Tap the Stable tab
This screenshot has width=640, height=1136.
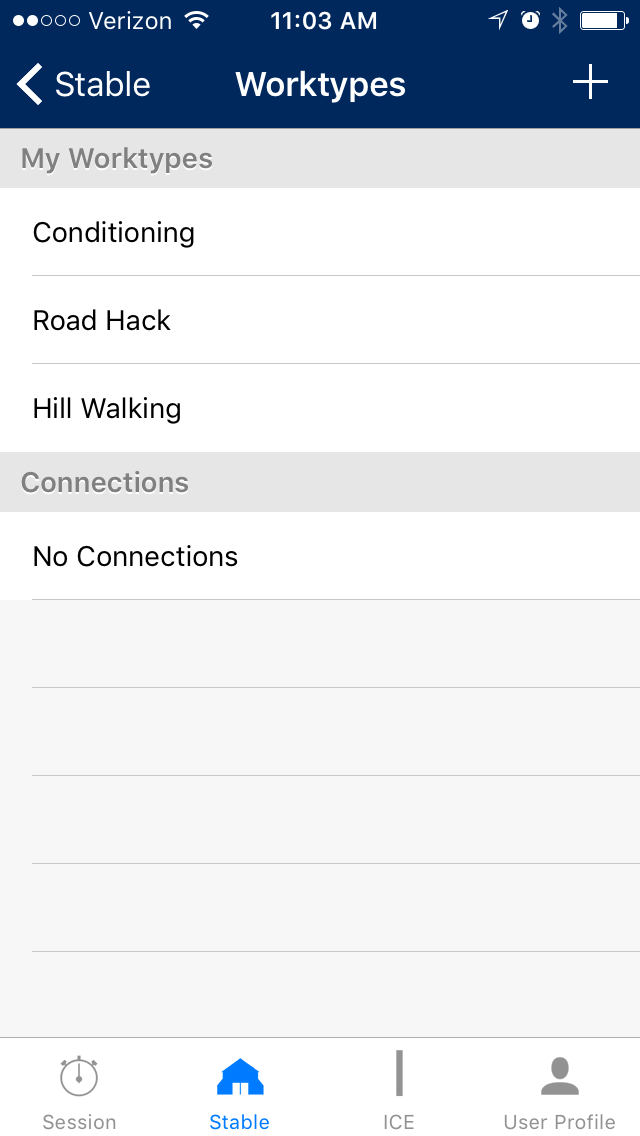(x=239, y=1090)
